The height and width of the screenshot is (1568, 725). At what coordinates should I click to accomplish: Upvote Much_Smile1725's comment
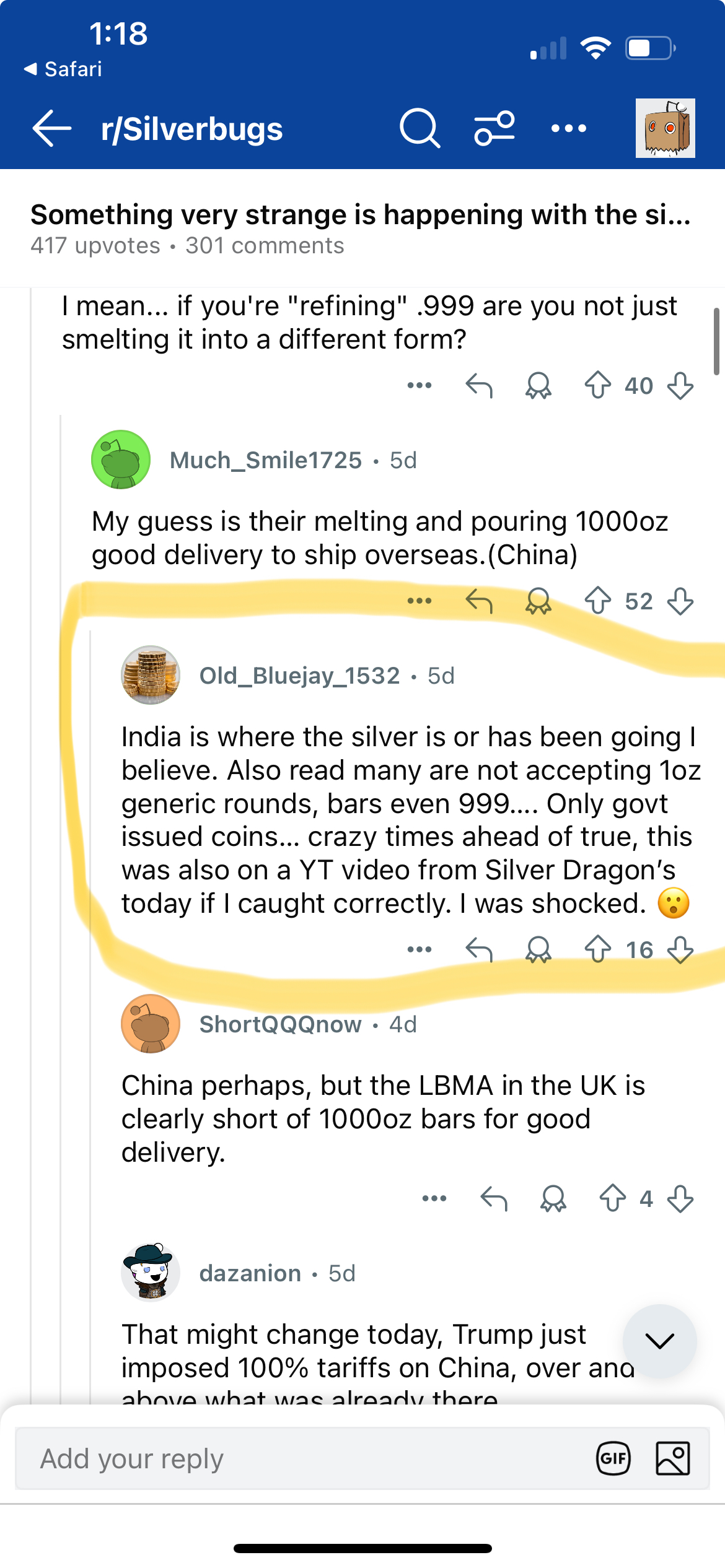point(597,601)
